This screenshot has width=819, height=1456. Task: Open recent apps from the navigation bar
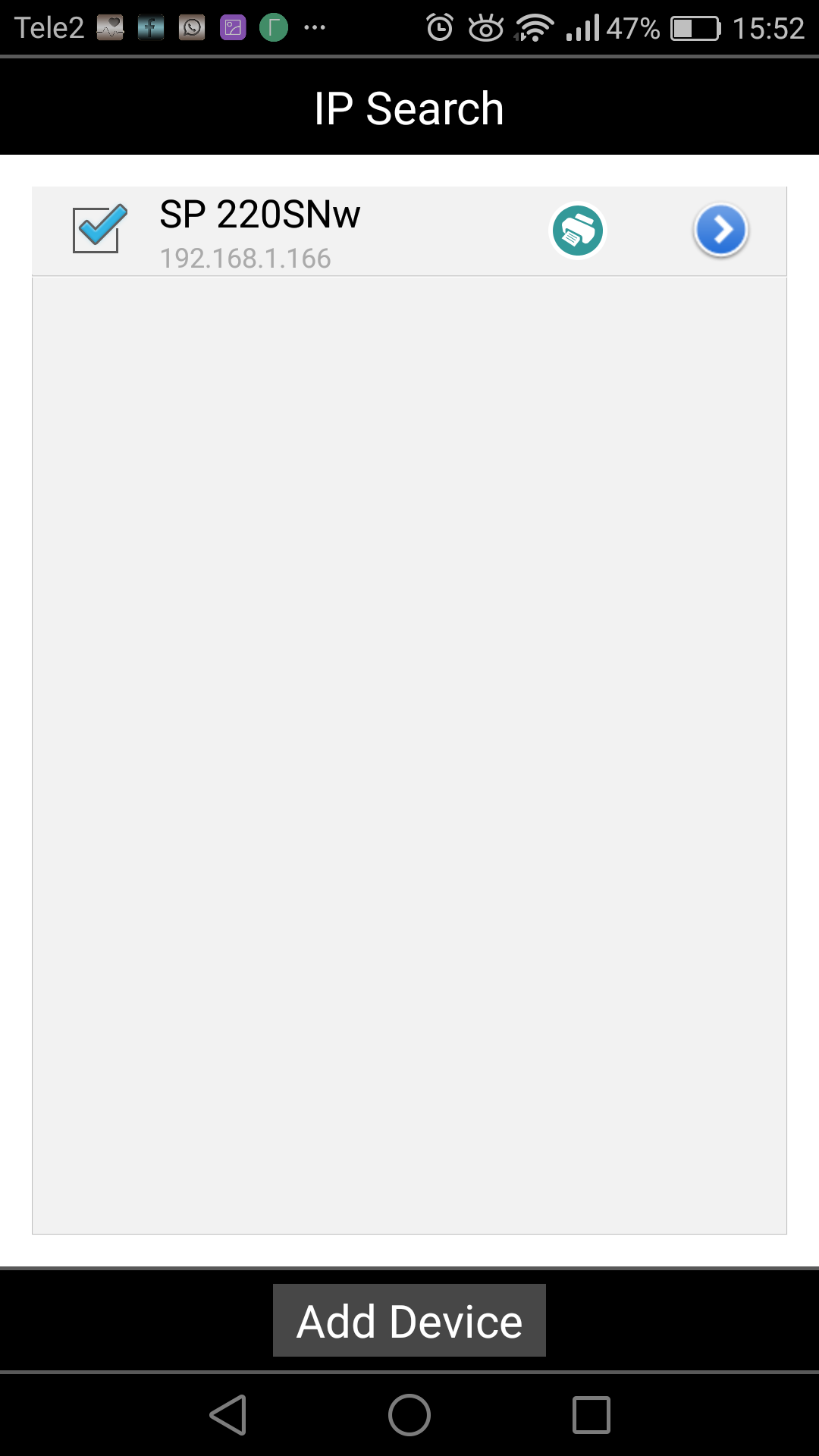pos(591,1415)
